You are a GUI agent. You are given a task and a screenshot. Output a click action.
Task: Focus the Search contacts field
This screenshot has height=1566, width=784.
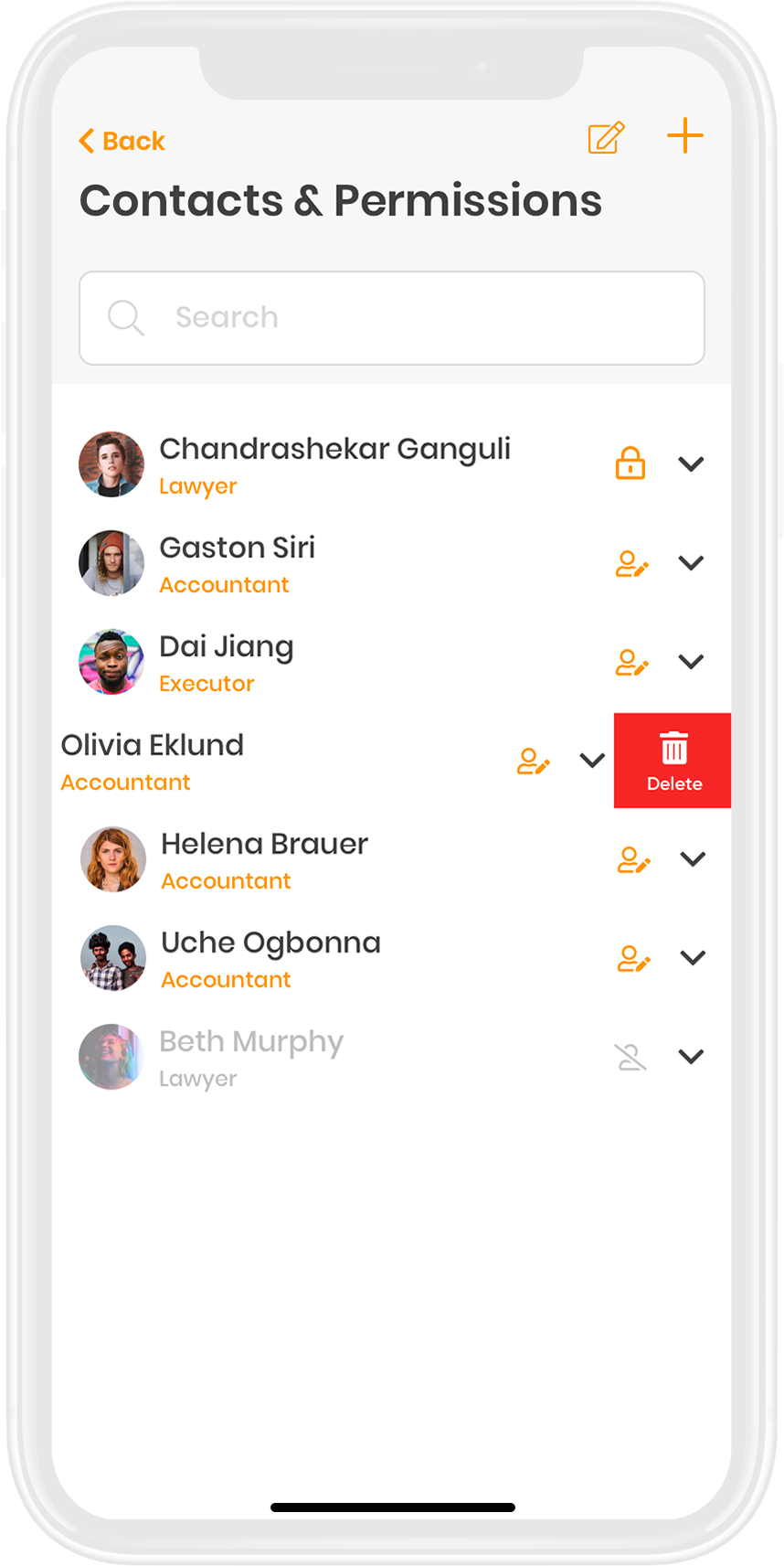pos(391,317)
